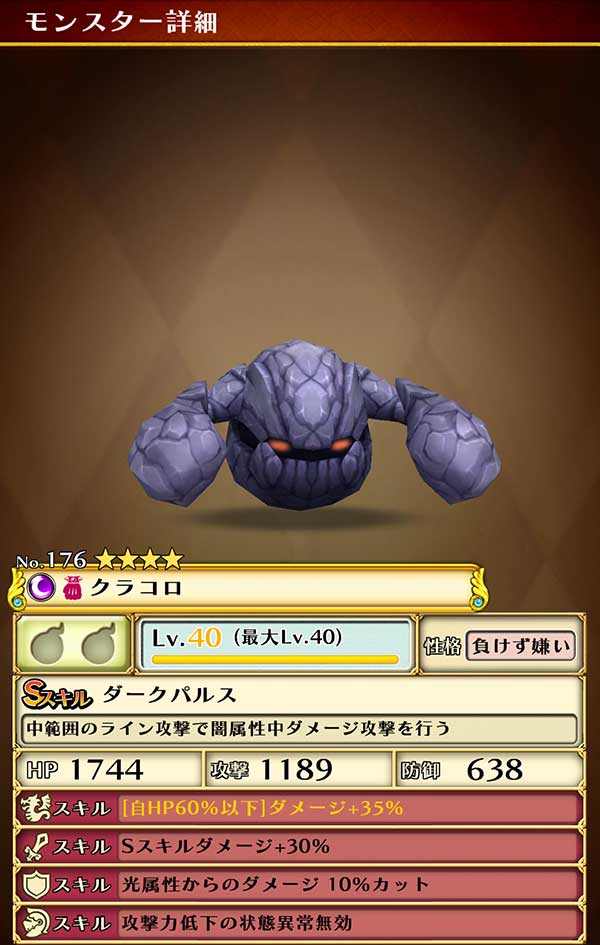The image size is (600, 945).
Task: Select the ダメージ+35% skill row
Action: pyautogui.click(x=300, y=808)
